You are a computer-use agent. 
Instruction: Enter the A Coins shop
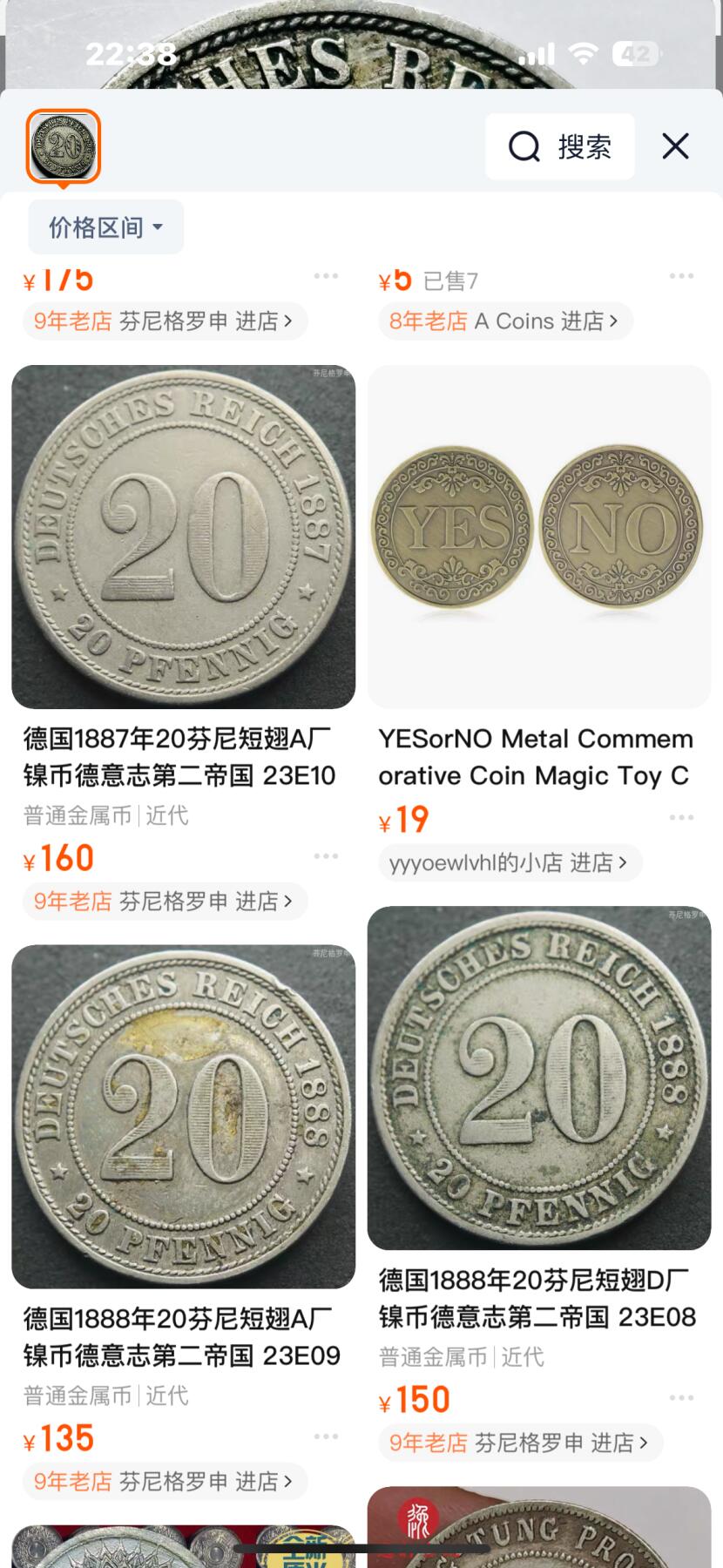click(x=505, y=321)
